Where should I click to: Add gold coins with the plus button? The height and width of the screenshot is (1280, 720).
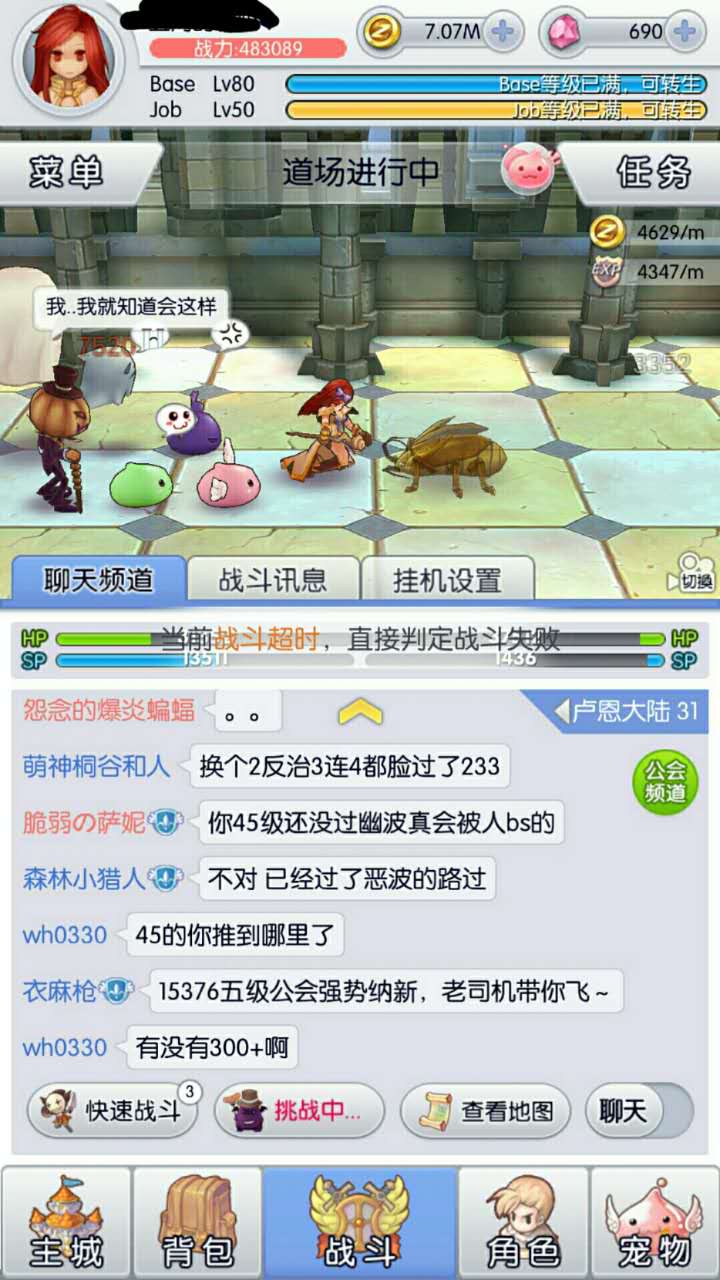pyautogui.click(x=503, y=32)
